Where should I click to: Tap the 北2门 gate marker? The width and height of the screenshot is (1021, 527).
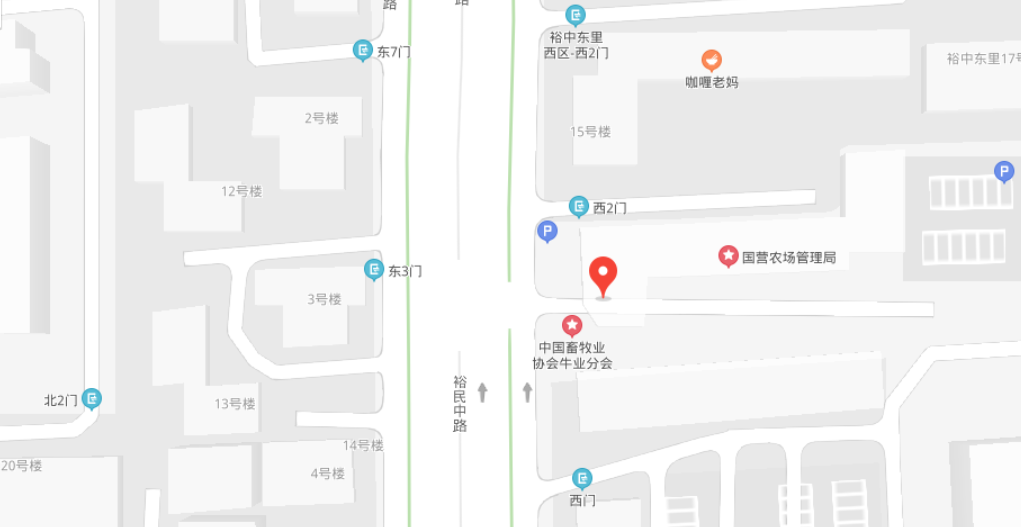tap(92, 399)
